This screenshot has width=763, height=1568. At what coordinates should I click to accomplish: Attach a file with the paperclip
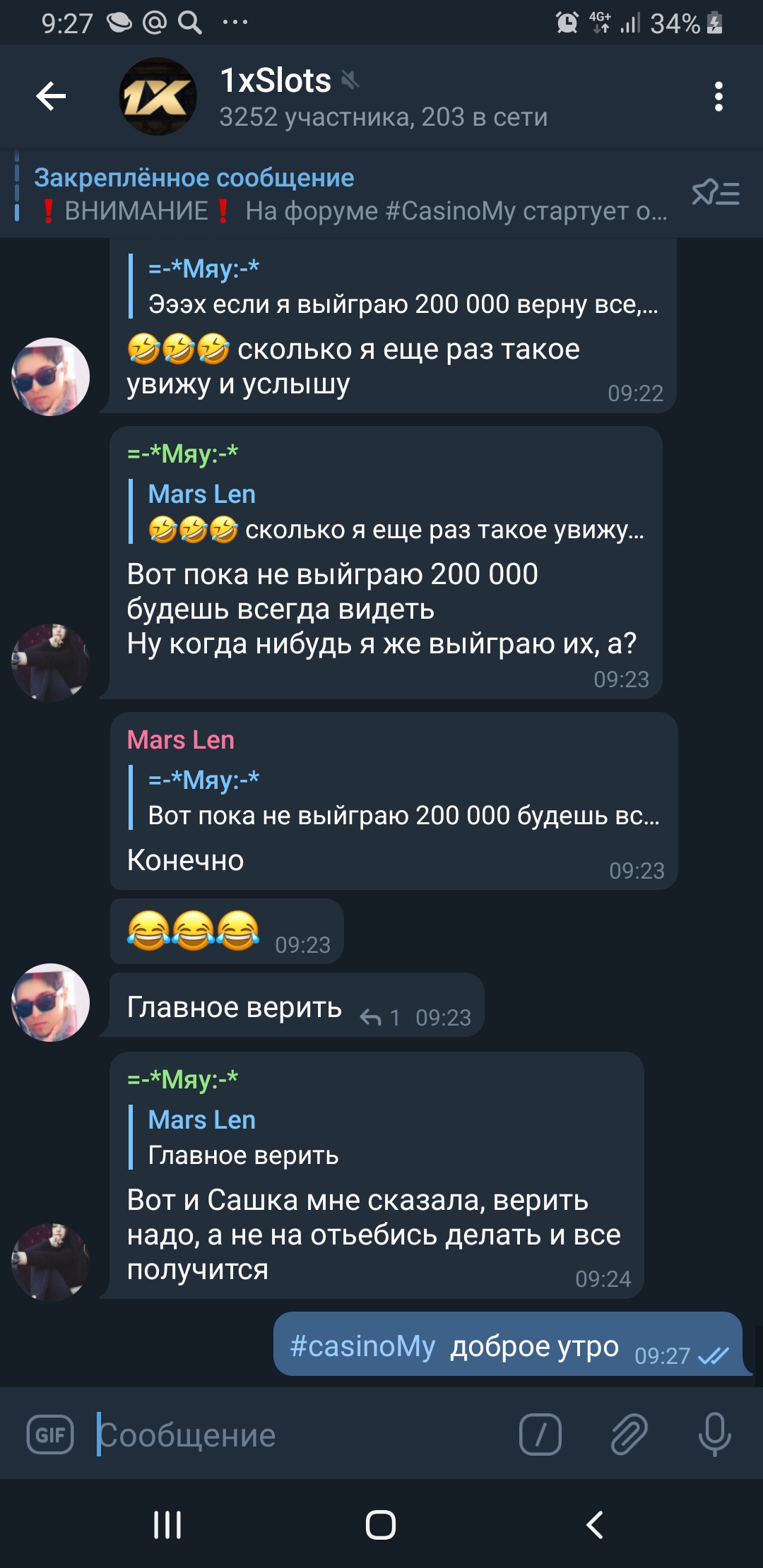tap(629, 1435)
